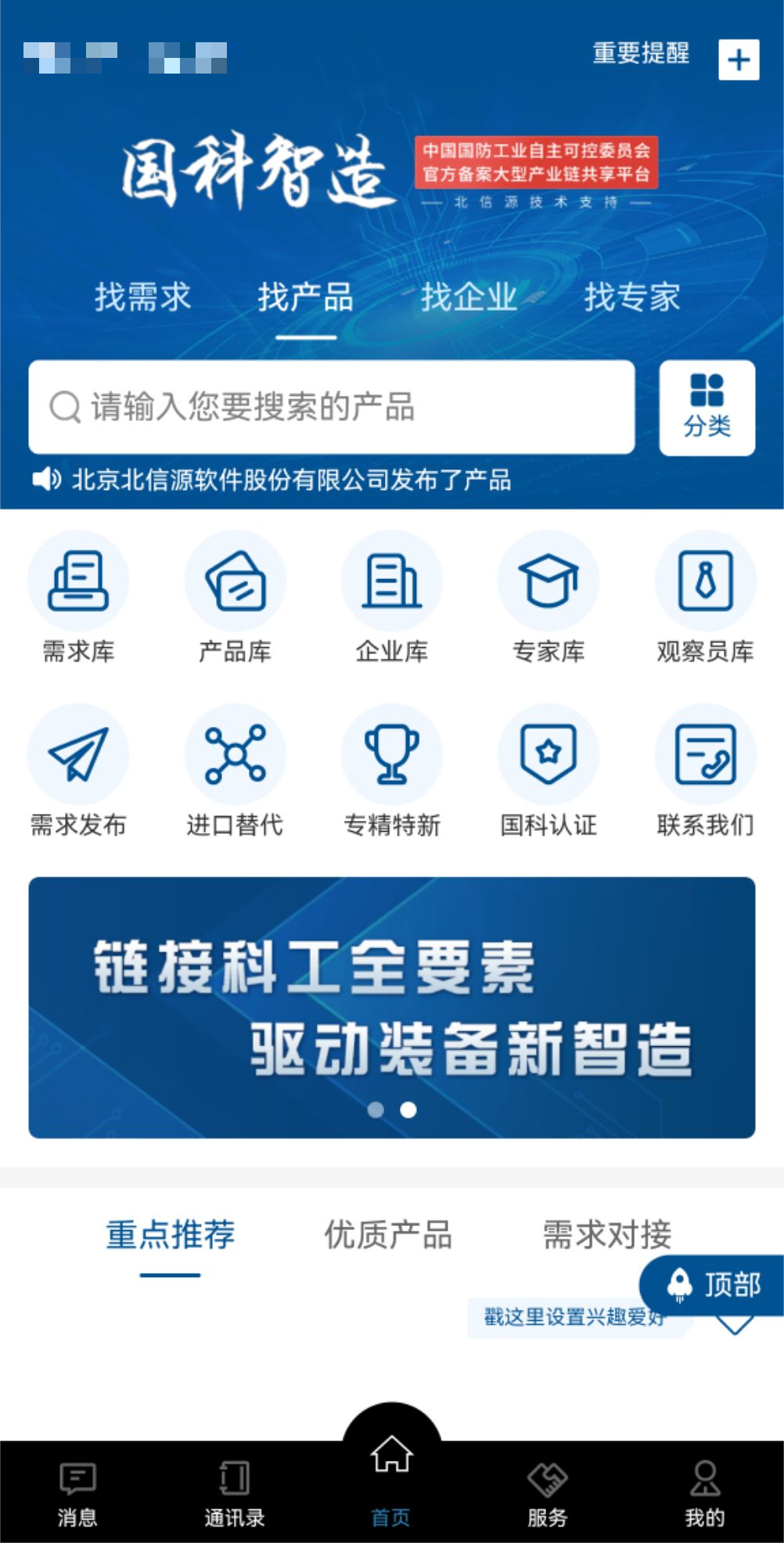Open the 产品库 product library
The height and width of the screenshot is (1543, 784).
[235, 596]
